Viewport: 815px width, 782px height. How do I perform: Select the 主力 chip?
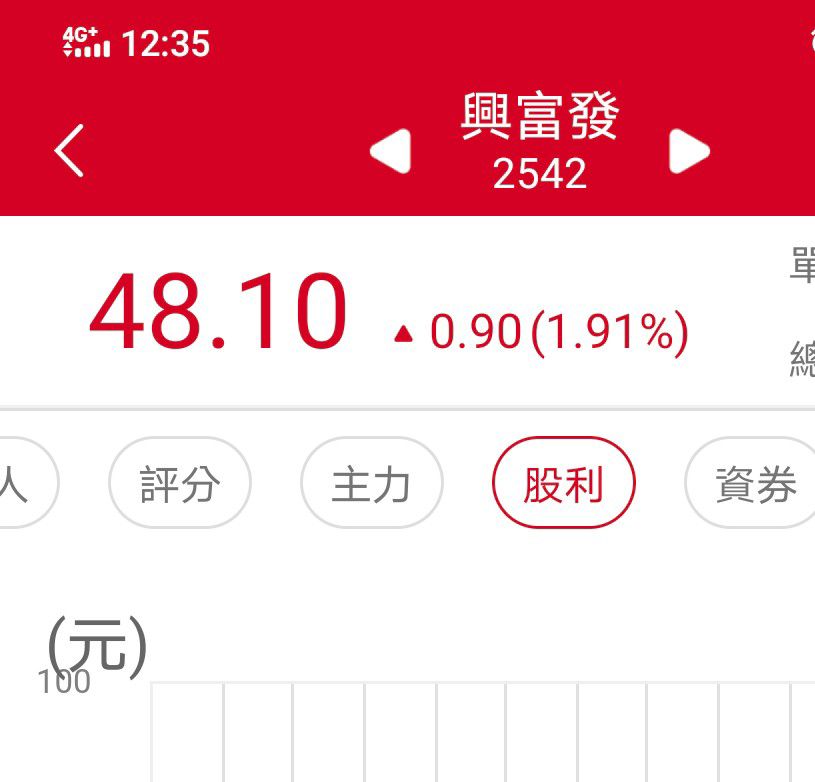pos(371,484)
